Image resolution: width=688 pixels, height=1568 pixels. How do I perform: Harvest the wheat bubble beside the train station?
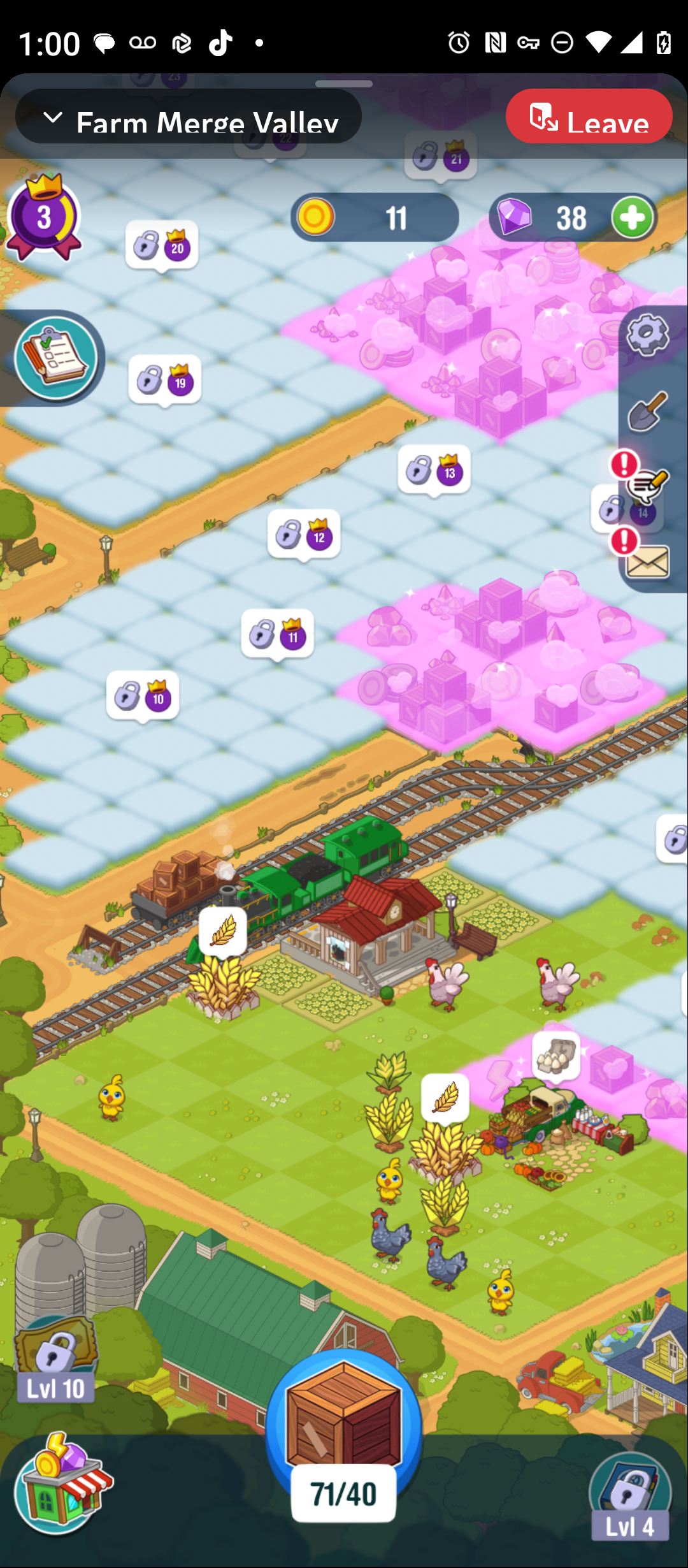click(223, 931)
